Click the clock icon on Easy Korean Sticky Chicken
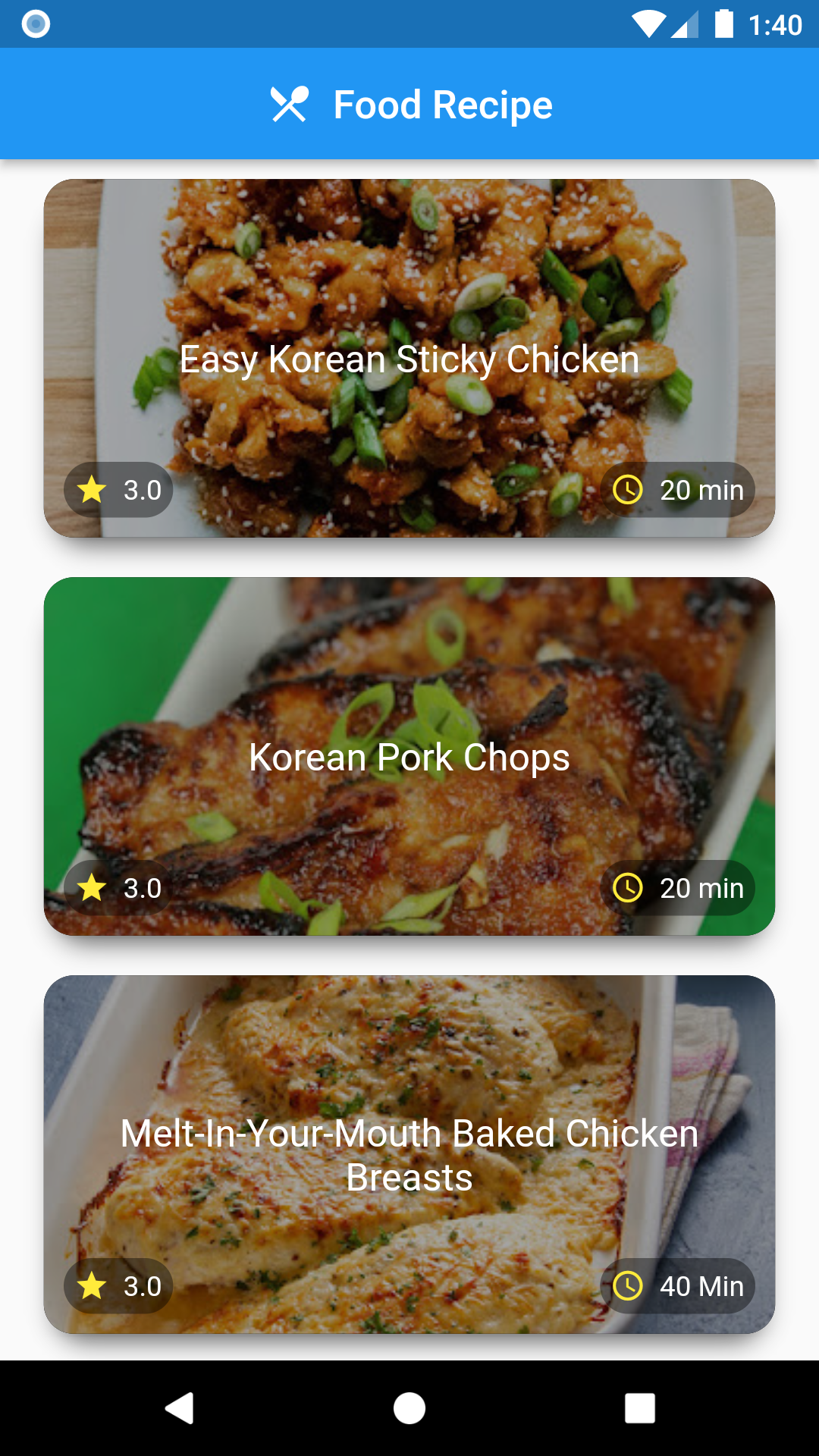This screenshot has width=819, height=1456. pos(629,489)
